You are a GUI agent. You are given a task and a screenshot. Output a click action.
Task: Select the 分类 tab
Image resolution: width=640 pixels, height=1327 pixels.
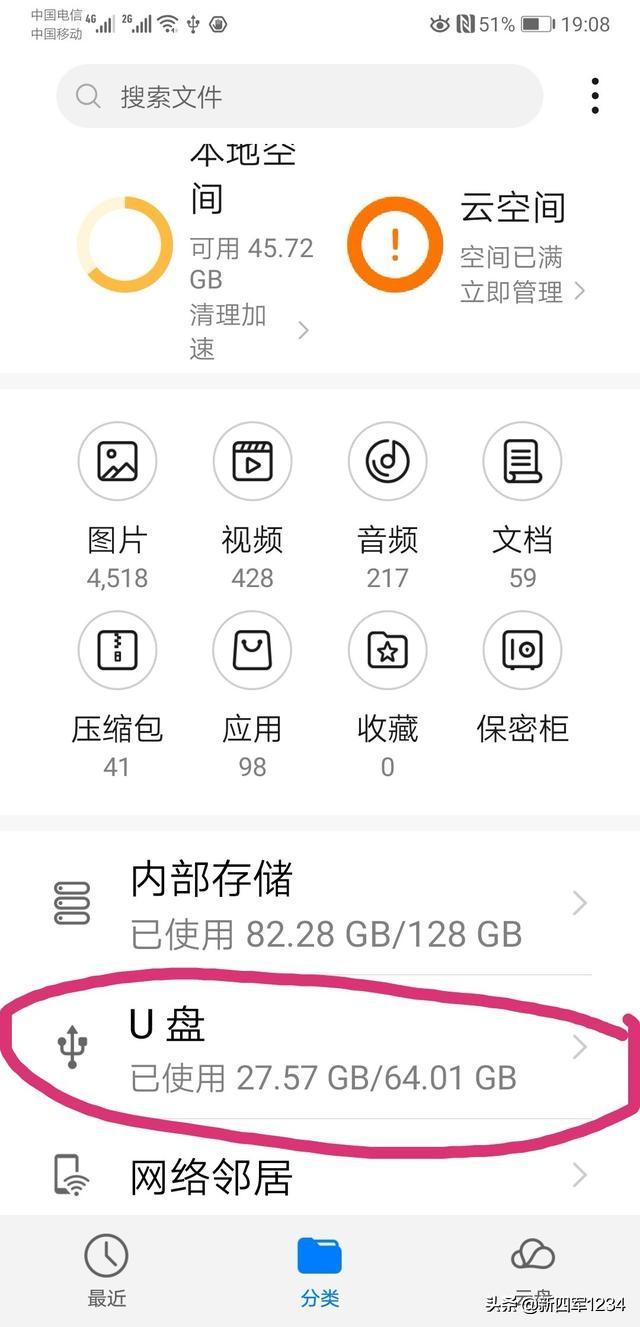[x=320, y=1270]
